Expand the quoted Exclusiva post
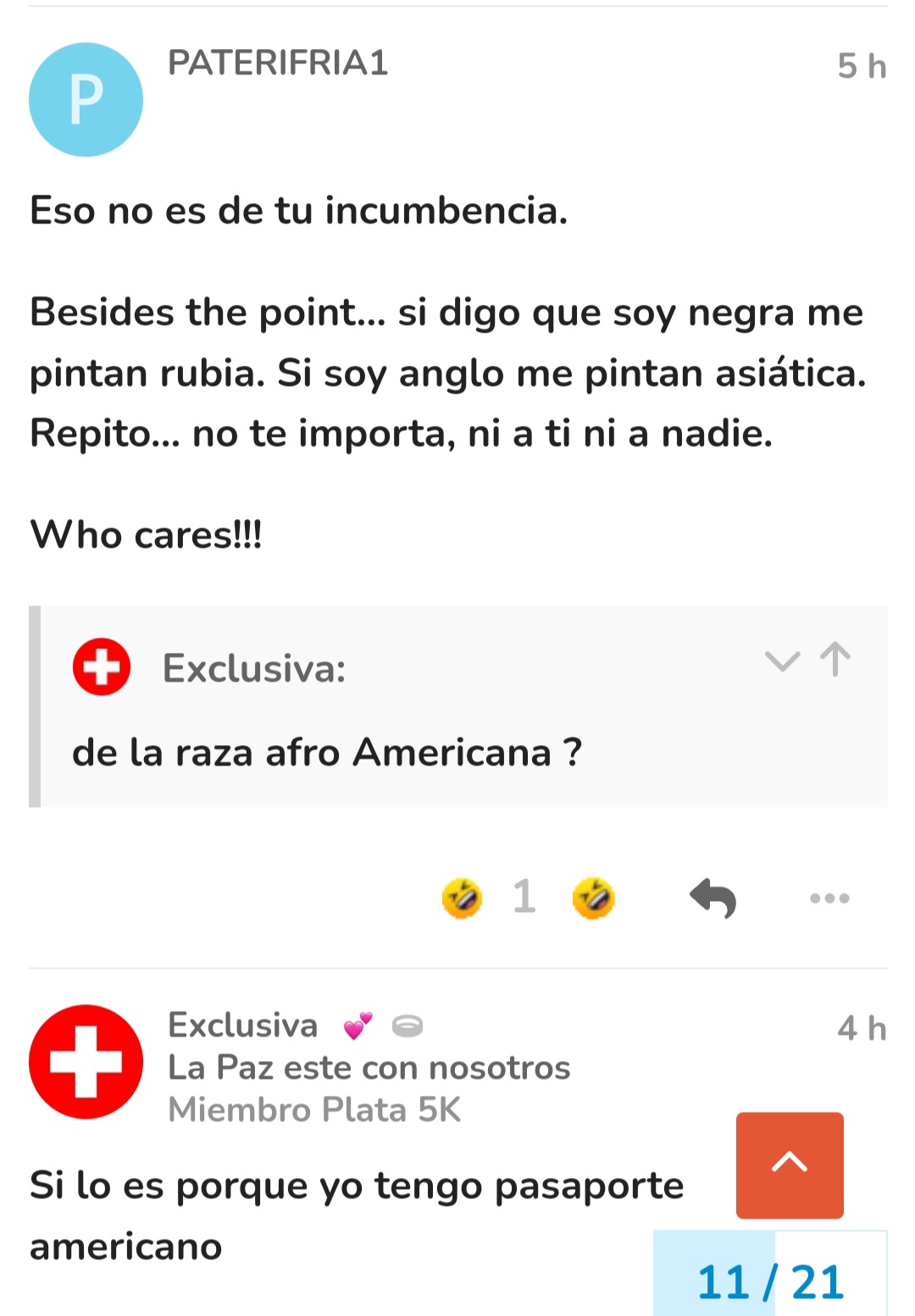The image size is (915, 1316). pos(781,661)
